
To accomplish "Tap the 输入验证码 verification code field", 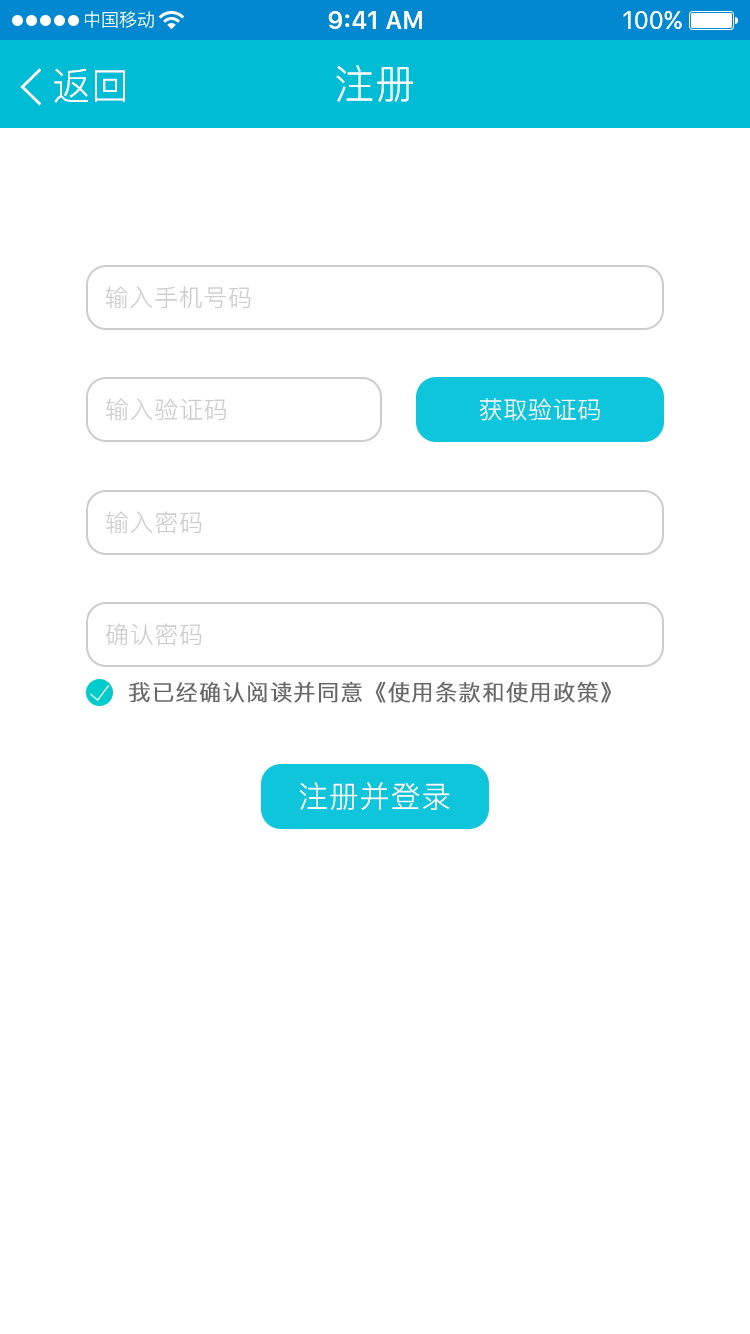I will (x=234, y=409).
